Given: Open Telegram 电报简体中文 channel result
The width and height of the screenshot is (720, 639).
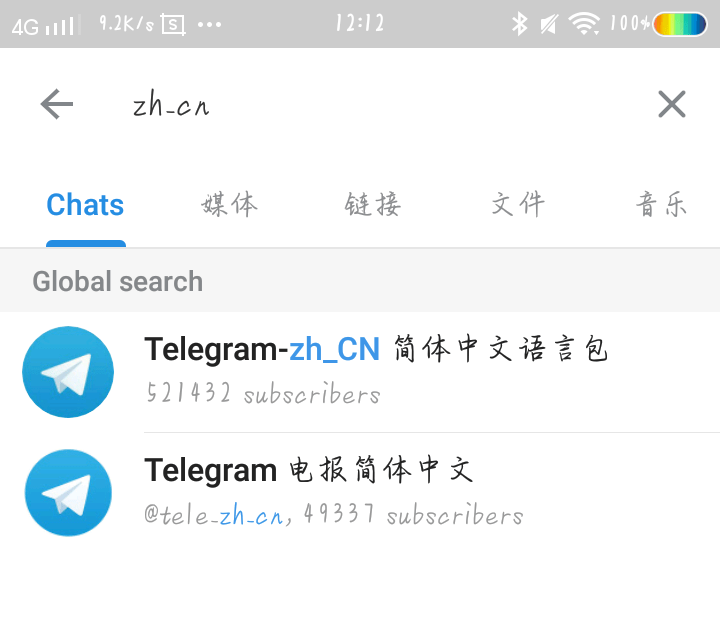Looking at the screenshot, I should tap(375, 492).
